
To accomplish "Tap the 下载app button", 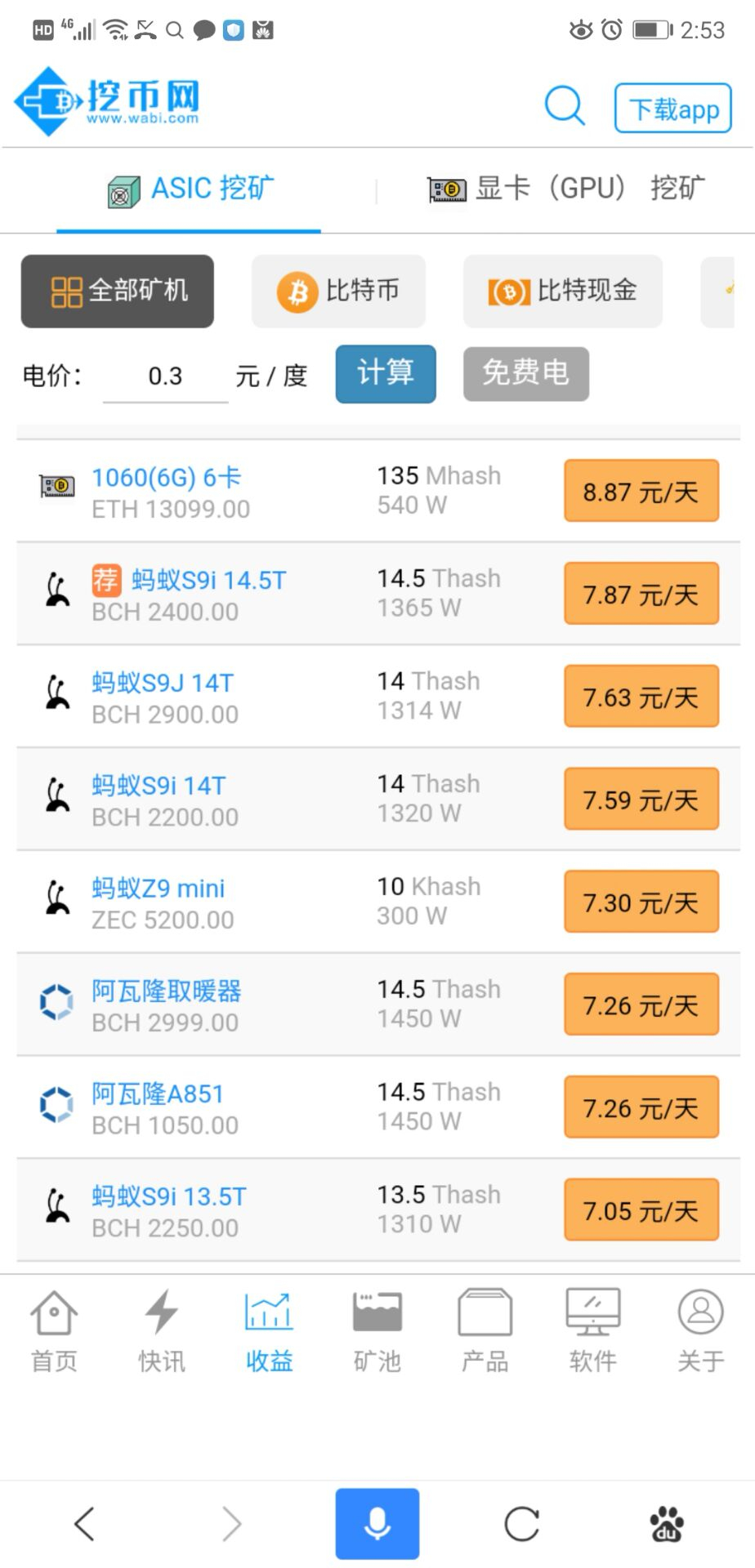I will [x=673, y=108].
